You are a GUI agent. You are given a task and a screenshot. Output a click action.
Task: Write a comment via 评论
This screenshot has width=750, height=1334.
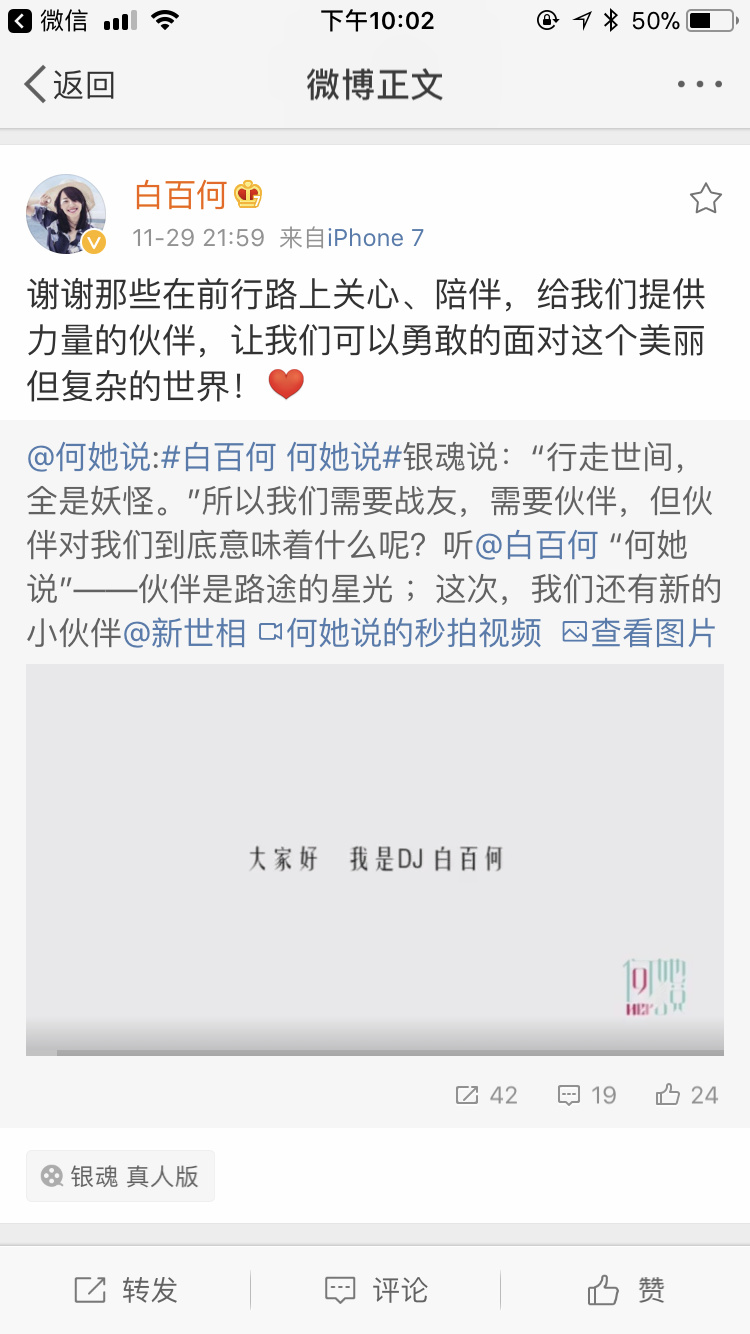pos(376,1290)
